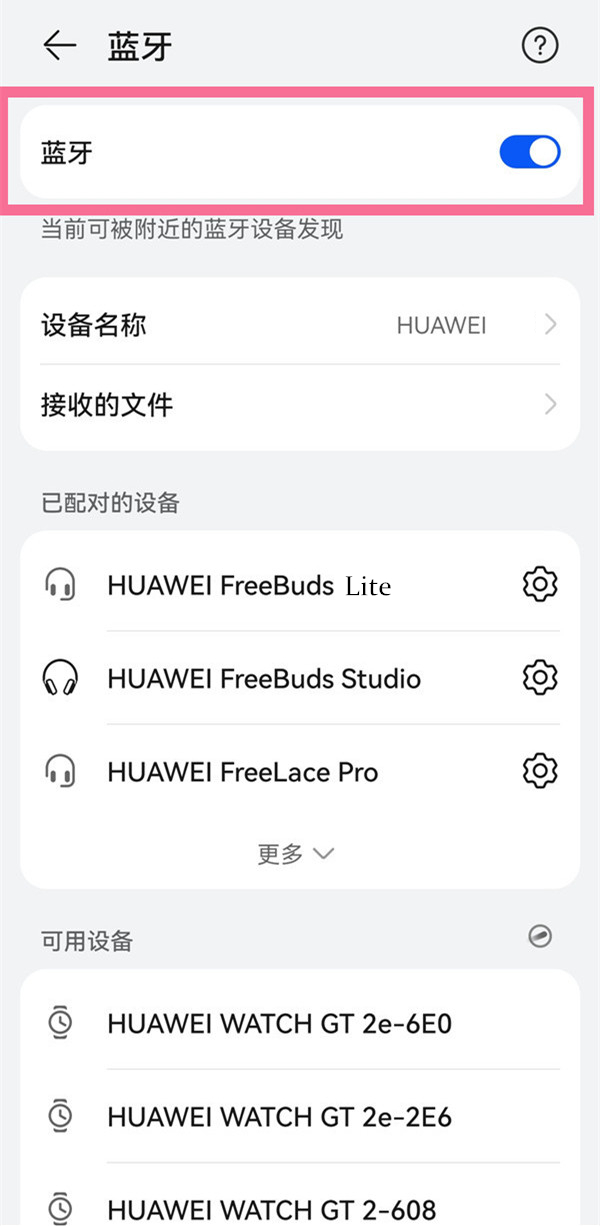
Task: Open settings gear for HUAWEI FreeLace Pro
Action: tap(540, 771)
